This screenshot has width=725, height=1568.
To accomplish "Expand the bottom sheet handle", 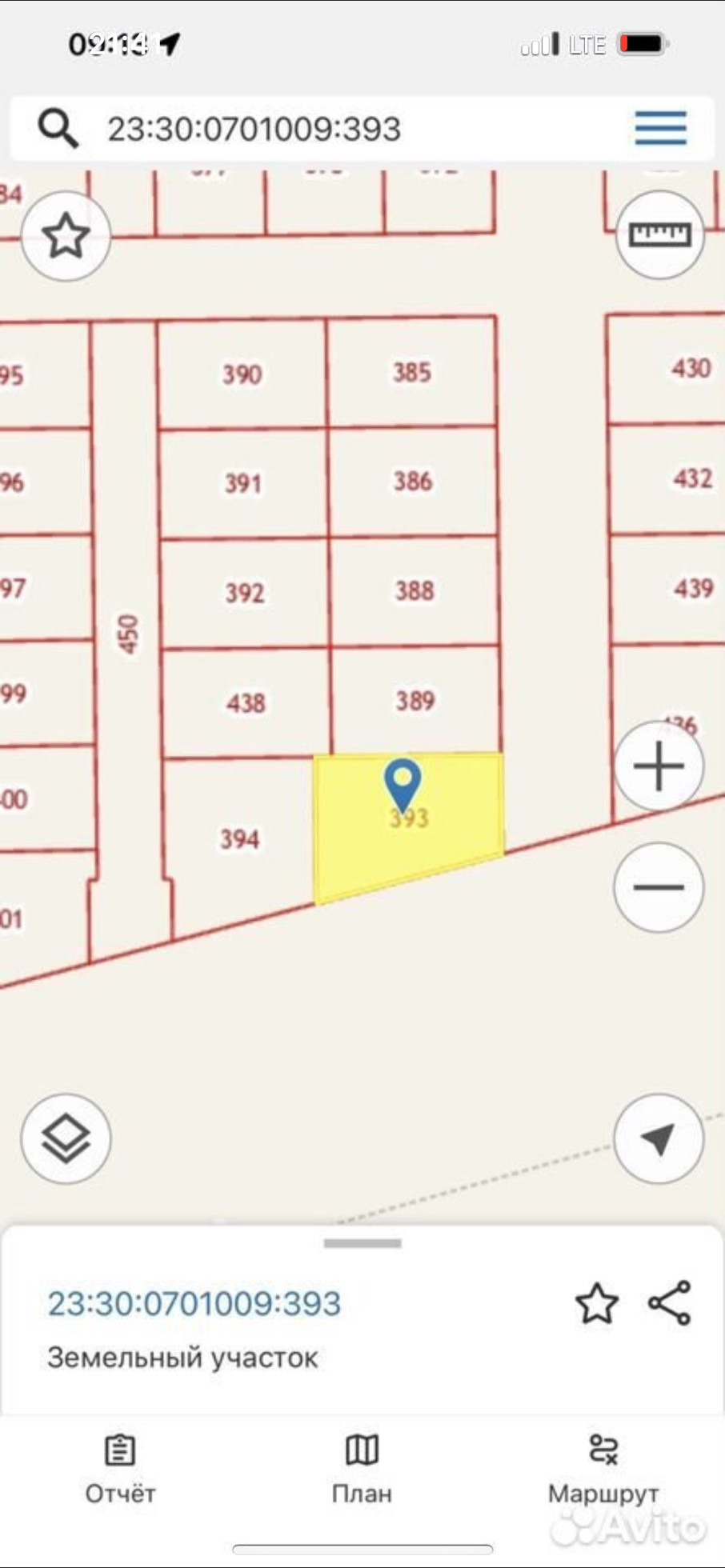I will (362, 1243).
